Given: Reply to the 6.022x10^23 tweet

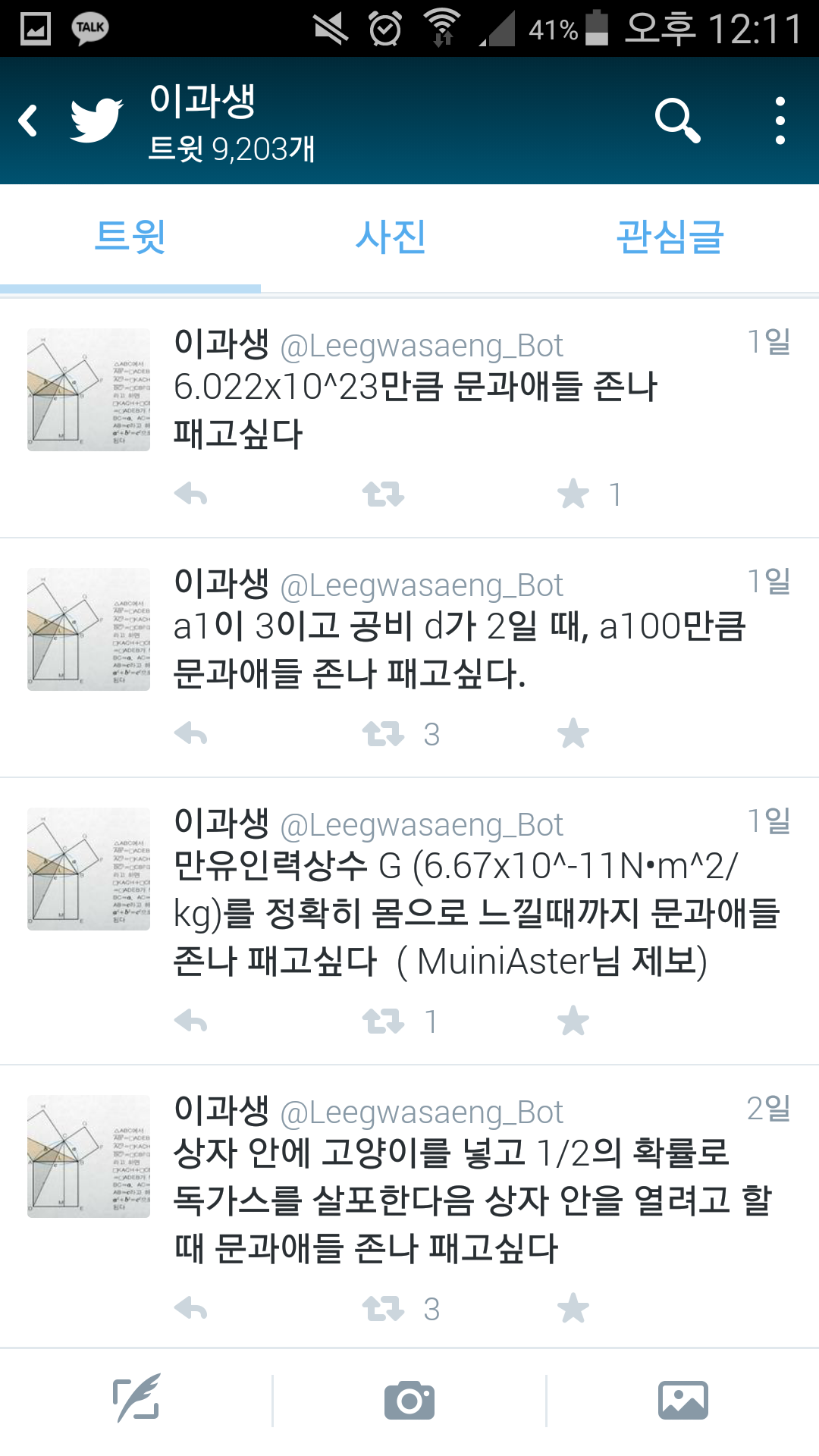Looking at the screenshot, I should [x=190, y=494].
